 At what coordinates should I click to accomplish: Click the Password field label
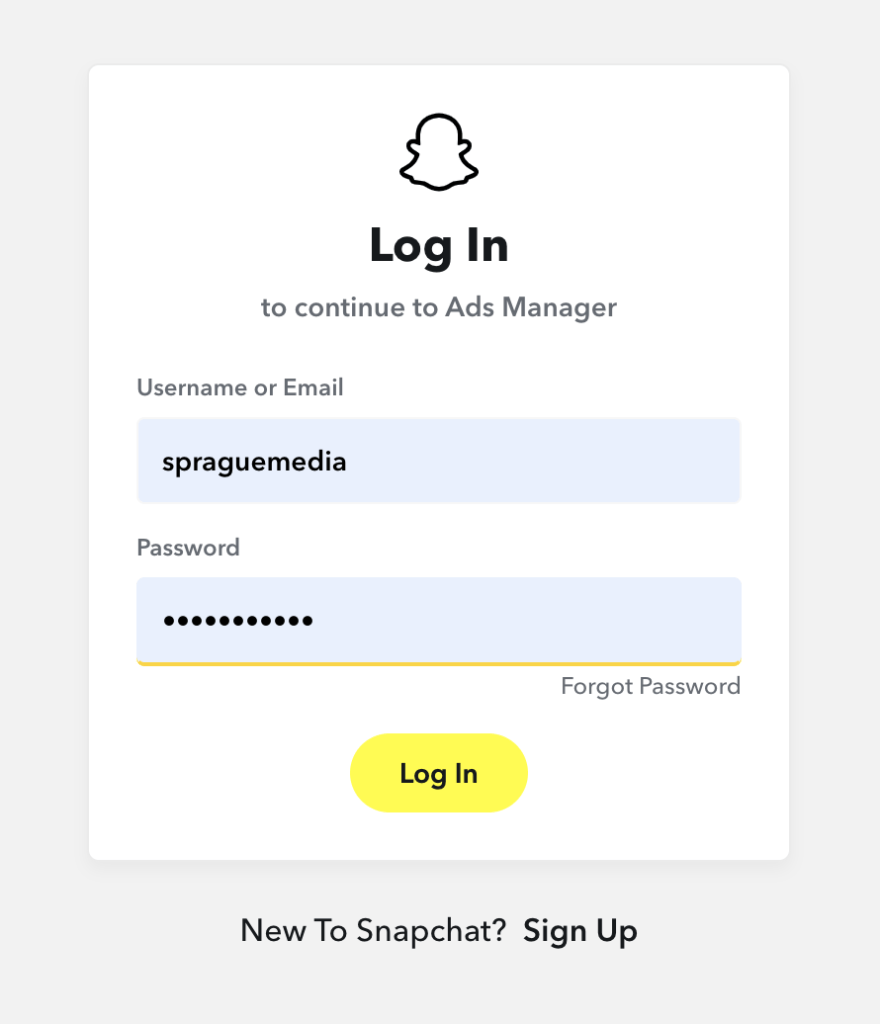[x=188, y=547]
